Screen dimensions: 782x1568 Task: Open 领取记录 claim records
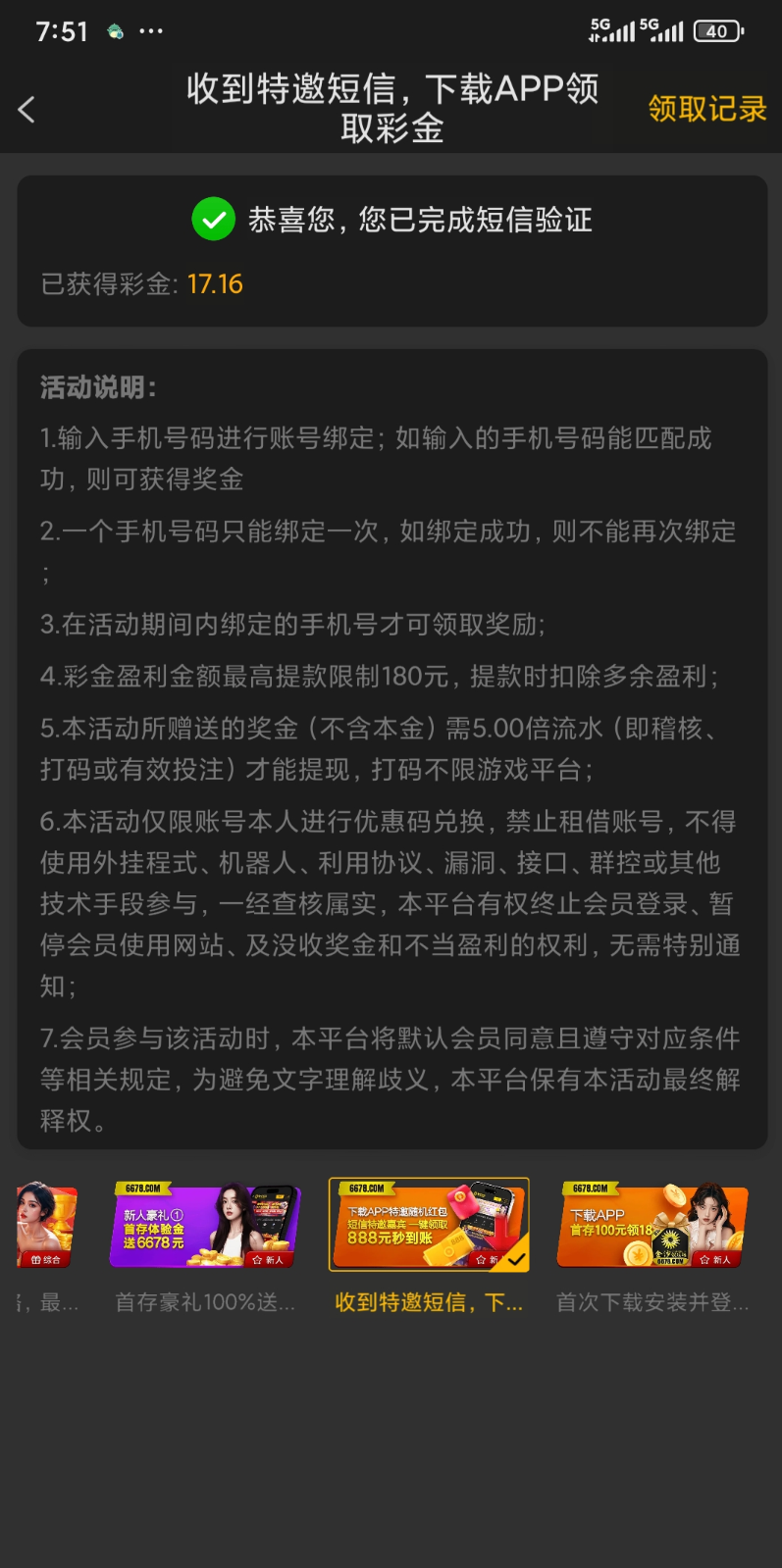click(706, 109)
